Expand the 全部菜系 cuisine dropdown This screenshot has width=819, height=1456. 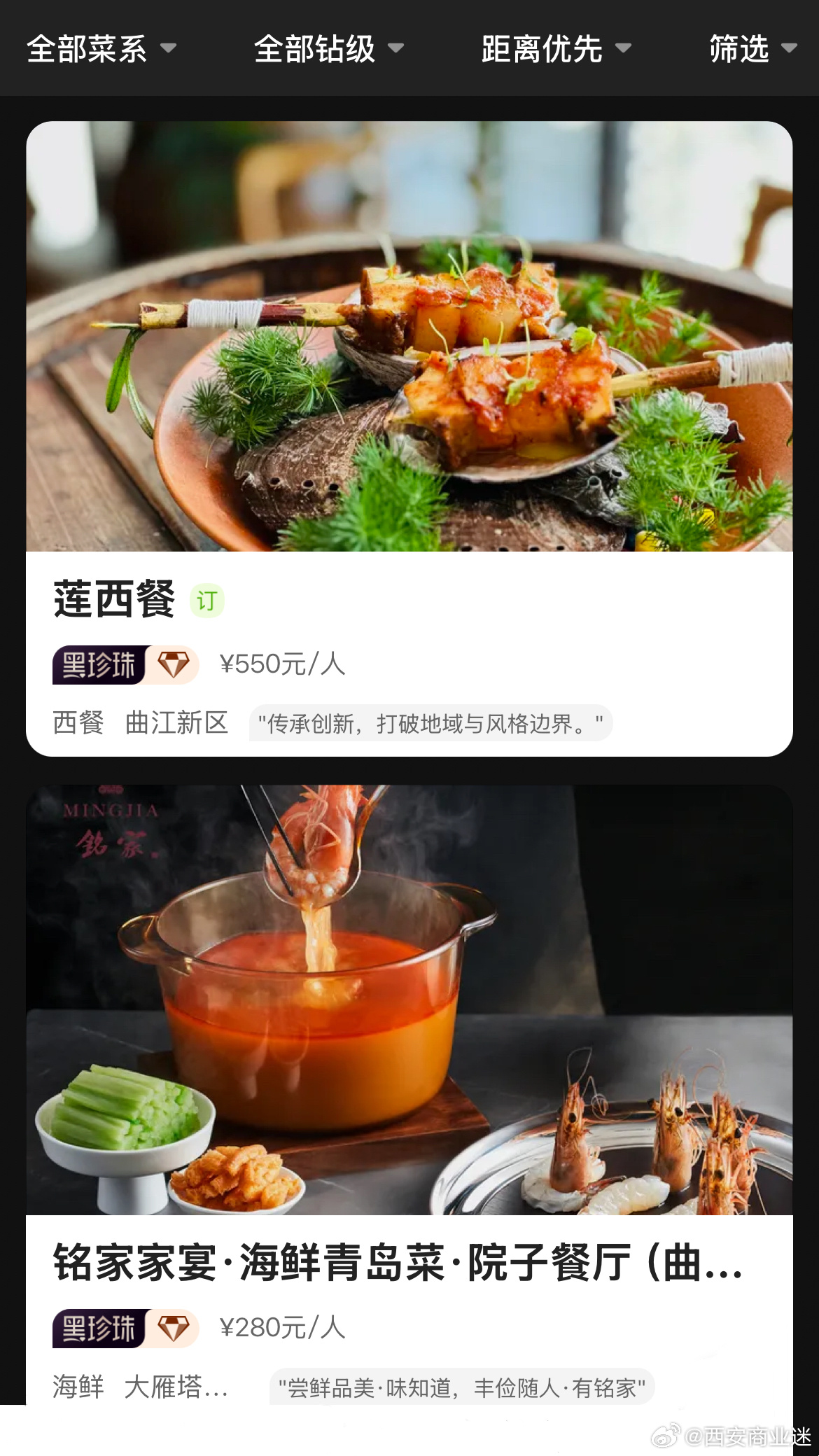point(101,49)
